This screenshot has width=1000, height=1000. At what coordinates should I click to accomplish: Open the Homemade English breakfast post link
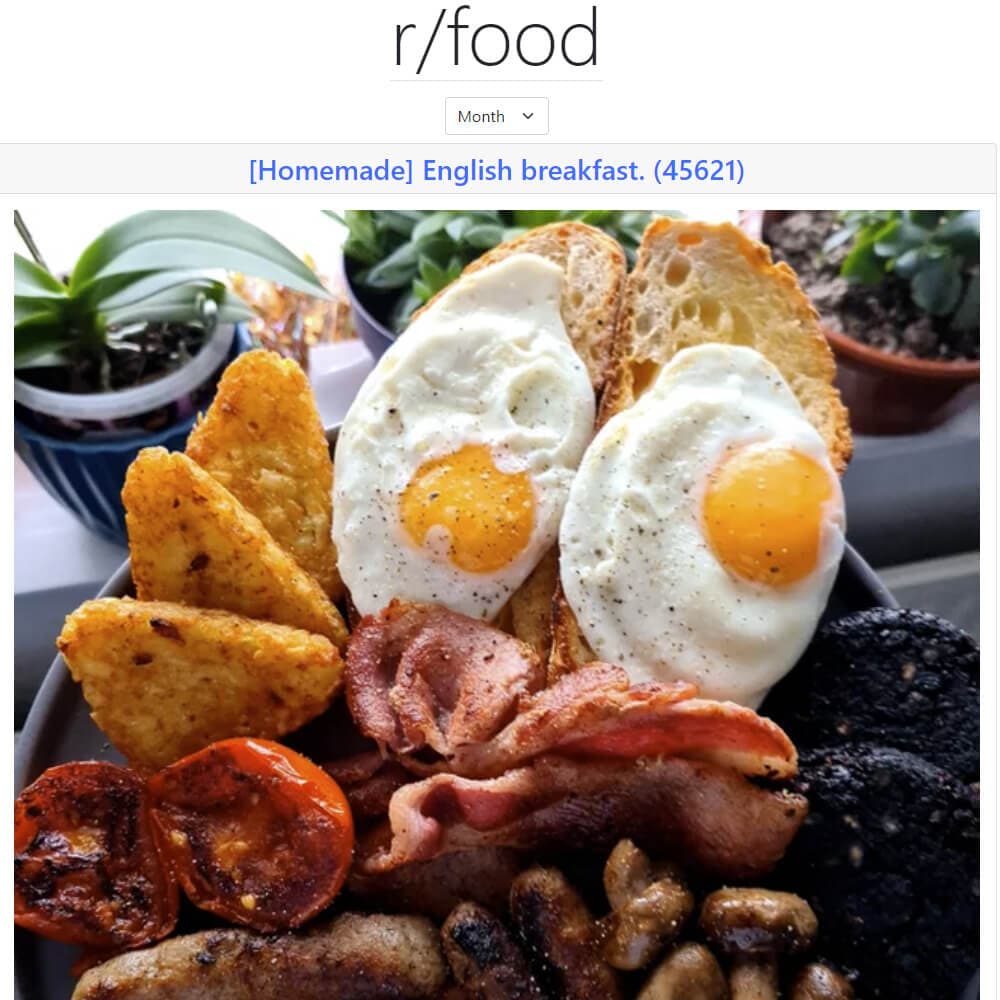[496, 170]
